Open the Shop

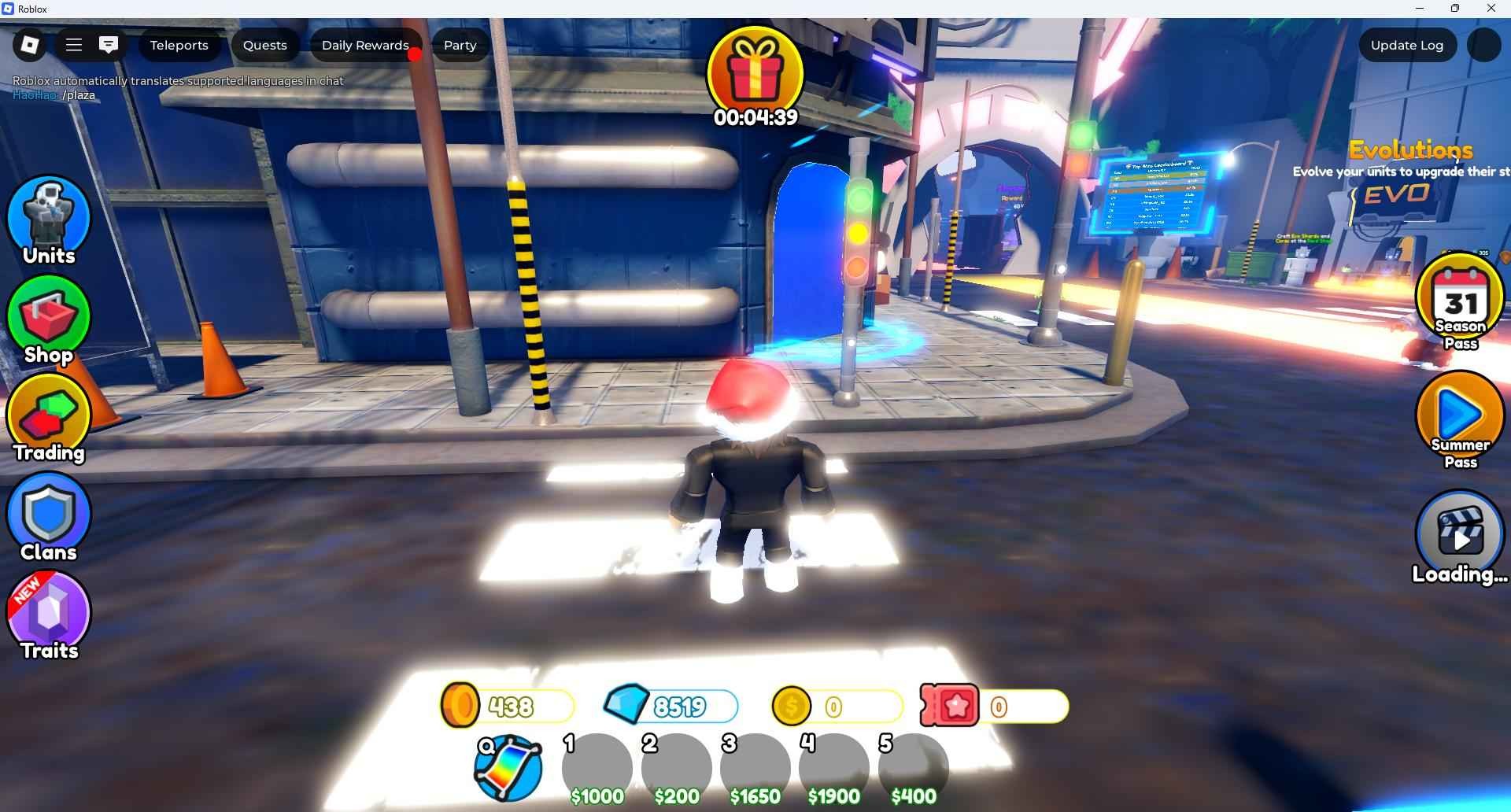(x=49, y=319)
